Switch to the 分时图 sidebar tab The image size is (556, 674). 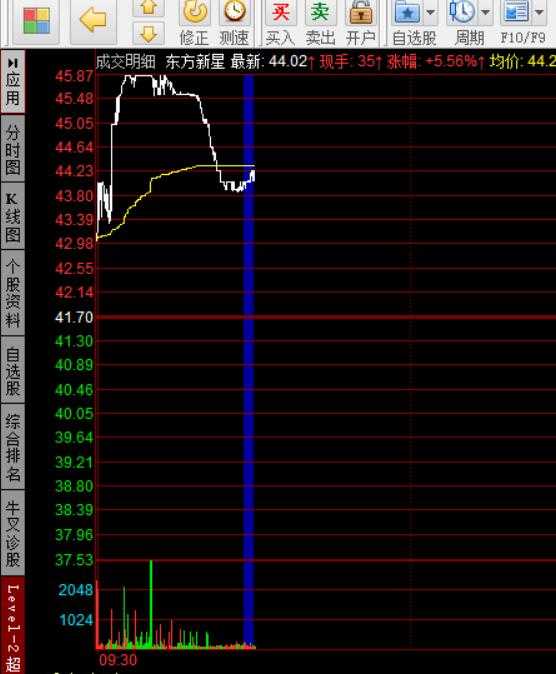point(12,149)
